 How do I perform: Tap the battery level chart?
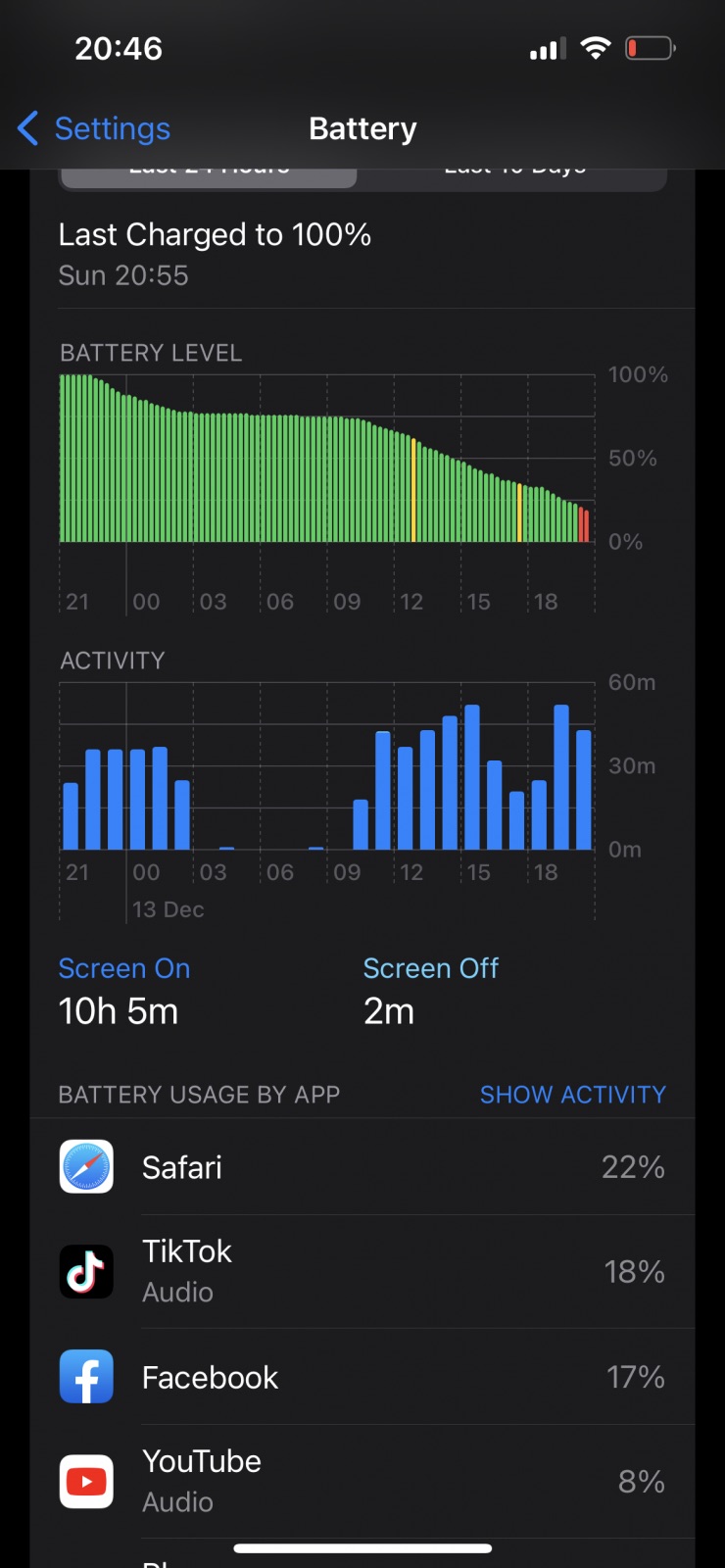pyautogui.click(x=326, y=459)
